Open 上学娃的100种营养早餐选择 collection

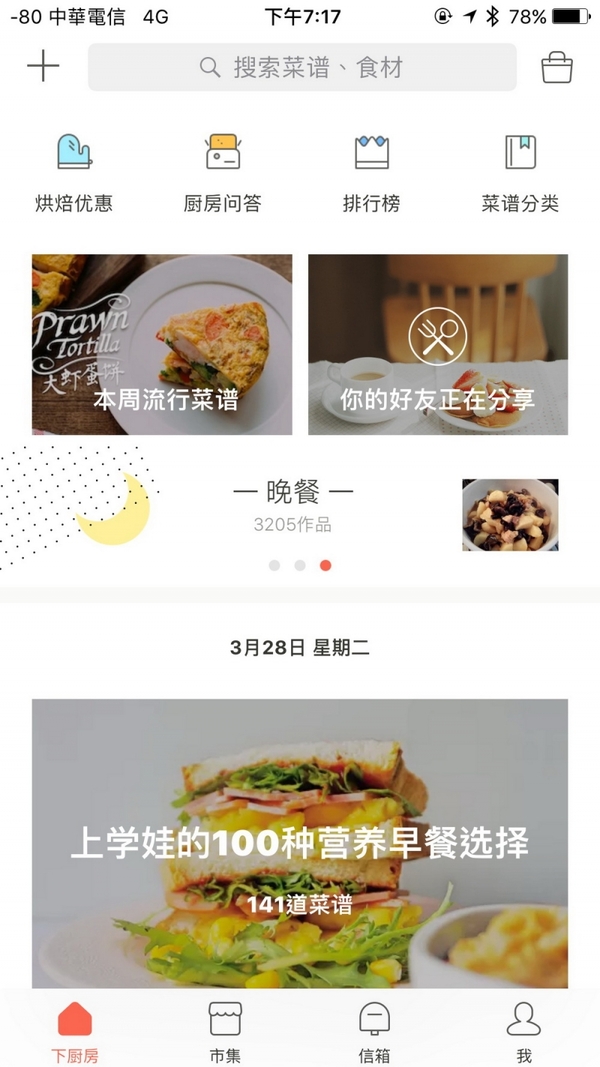300,843
